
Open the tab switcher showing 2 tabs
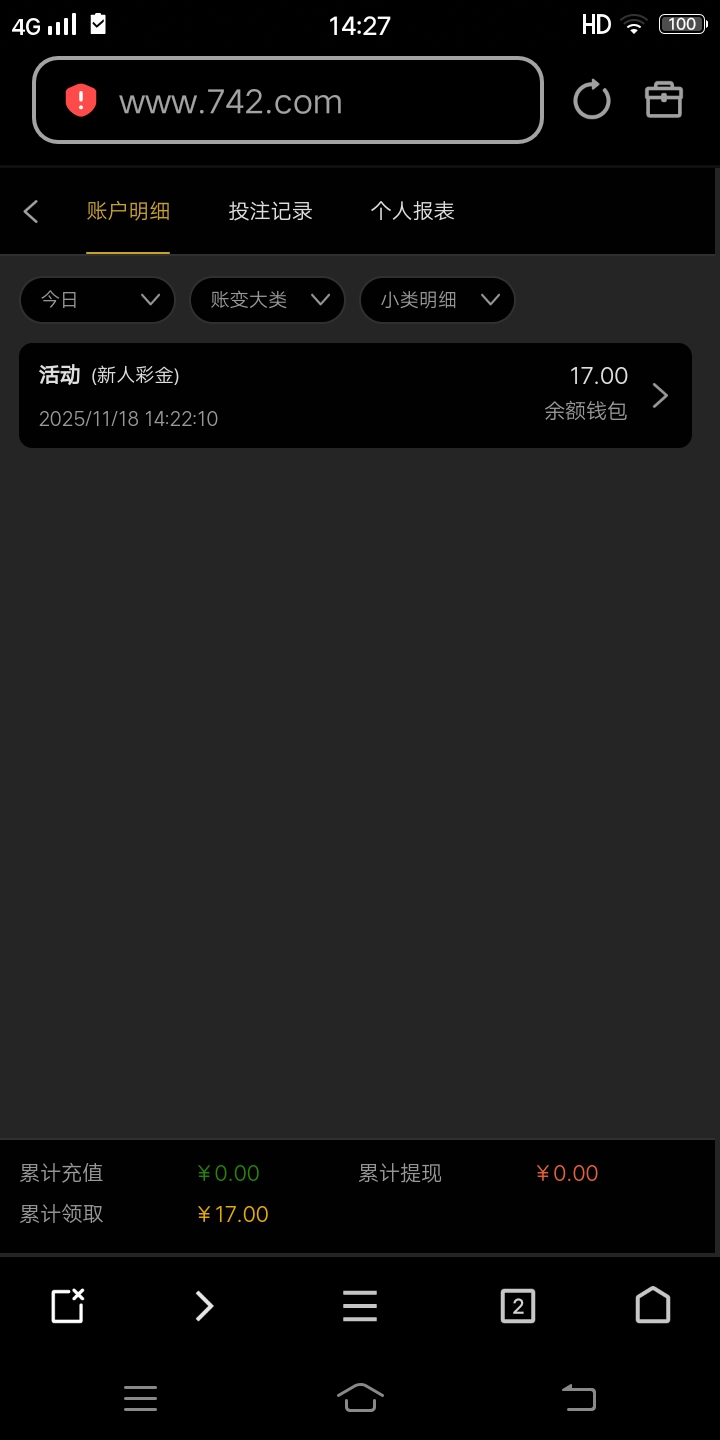click(517, 1306)
